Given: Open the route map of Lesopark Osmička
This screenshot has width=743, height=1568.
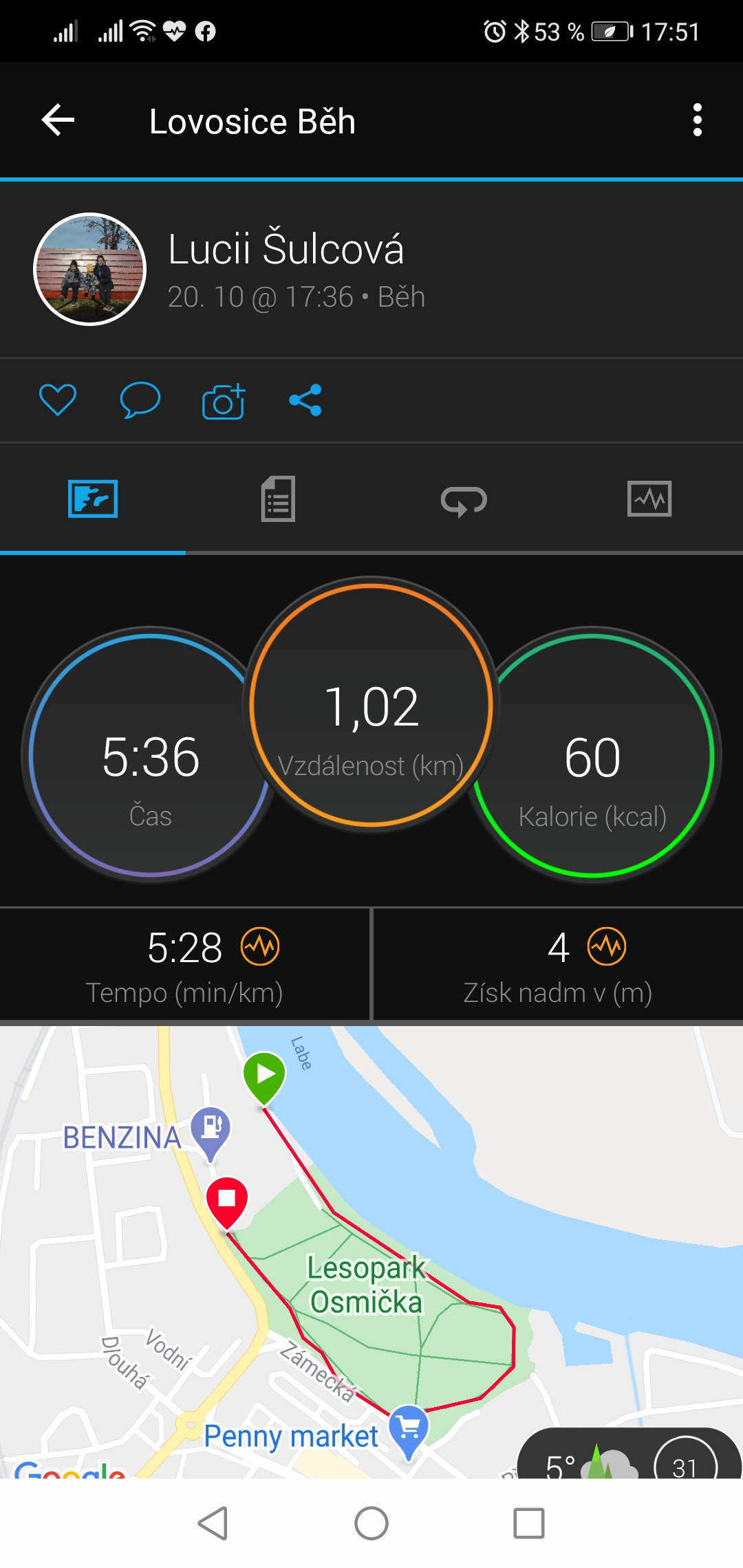Looking at the screenshot, I should (371, 1252).
